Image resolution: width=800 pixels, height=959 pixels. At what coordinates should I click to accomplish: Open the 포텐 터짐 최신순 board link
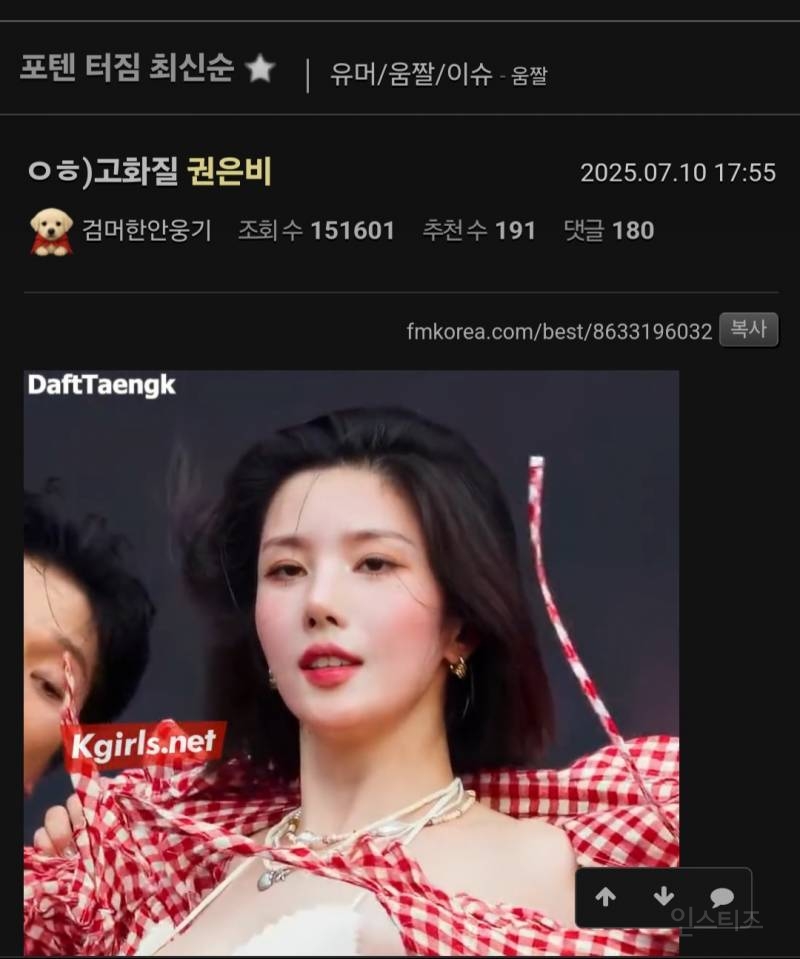(126, 69)
